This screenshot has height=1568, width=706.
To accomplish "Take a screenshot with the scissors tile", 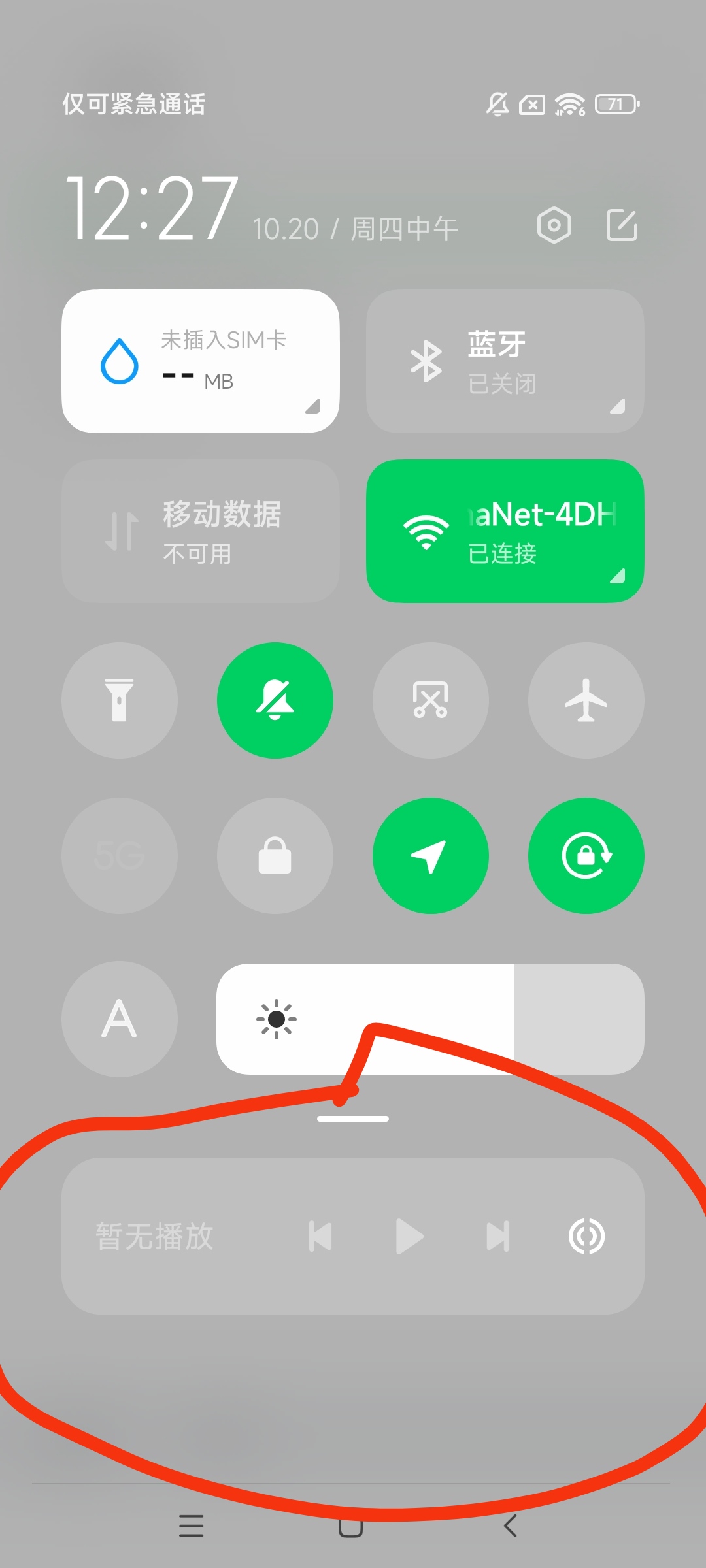I will coord(431,700).
